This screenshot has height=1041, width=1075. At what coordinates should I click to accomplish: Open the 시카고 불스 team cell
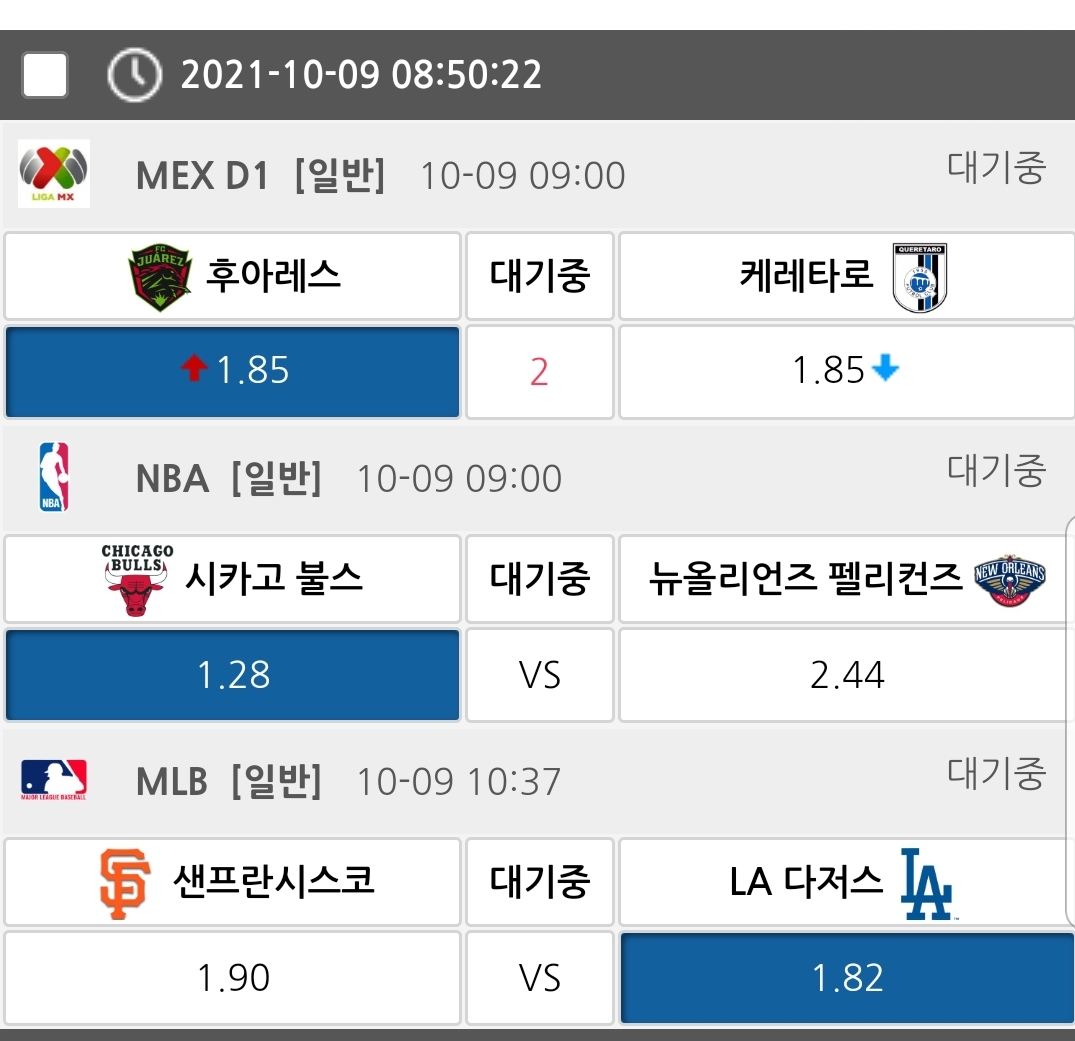[x=232, y=579]
